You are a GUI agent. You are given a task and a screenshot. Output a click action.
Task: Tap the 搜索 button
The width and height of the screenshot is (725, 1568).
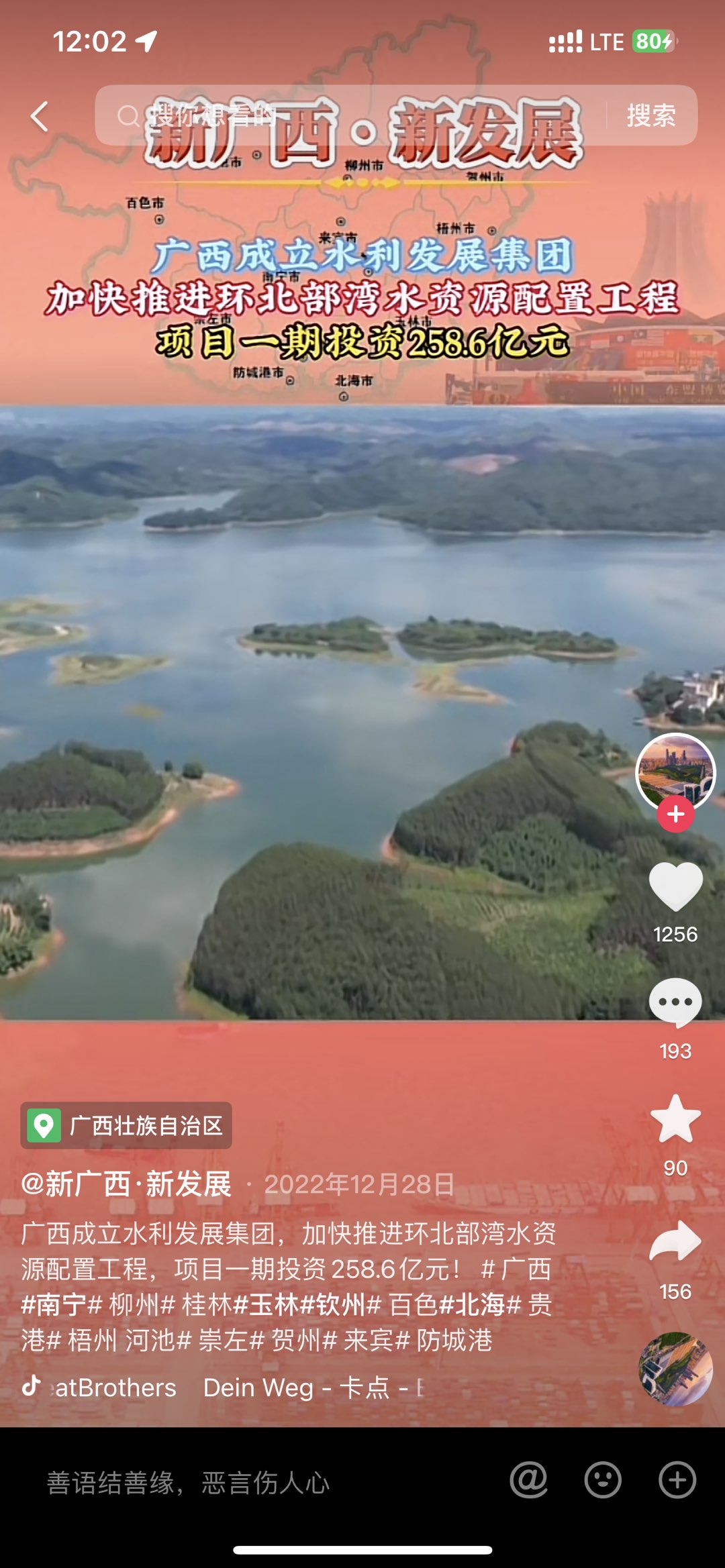pyautogui.click(x=650, y=115)
